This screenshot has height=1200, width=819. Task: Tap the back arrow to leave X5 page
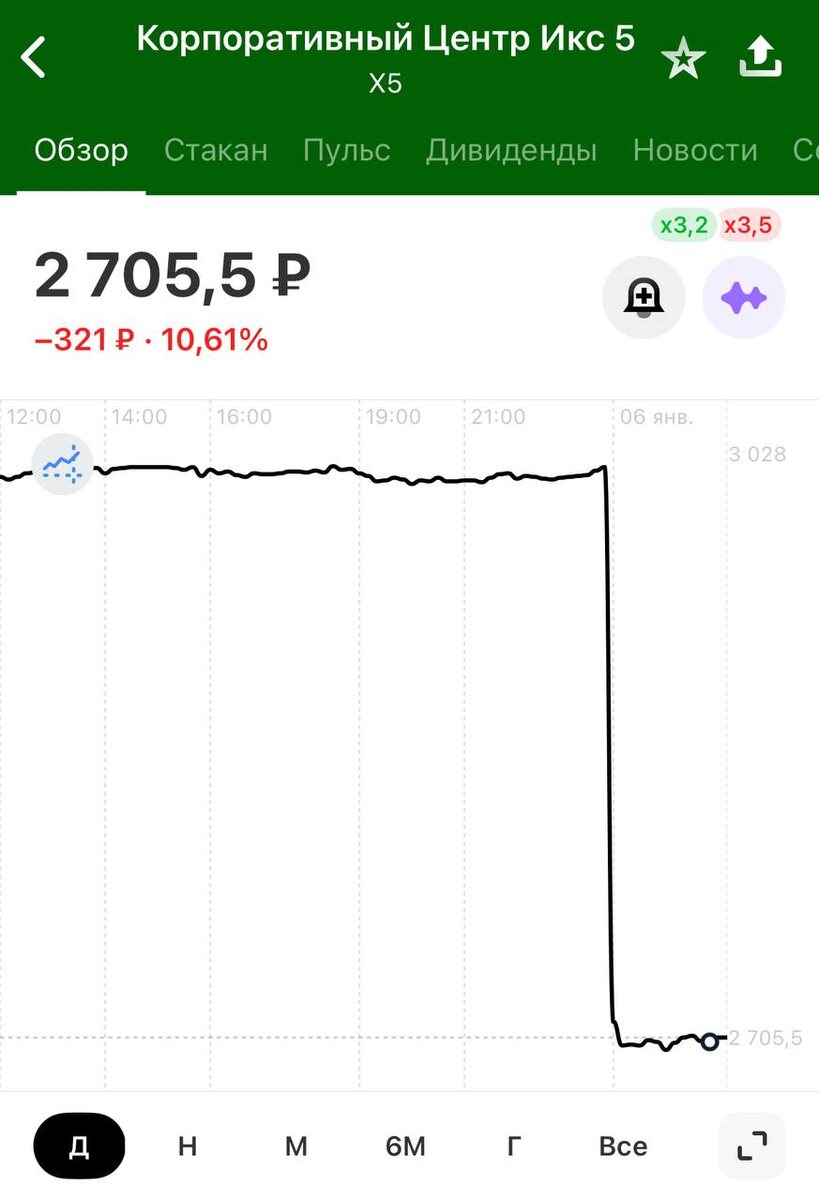click(x=34, y=56)
